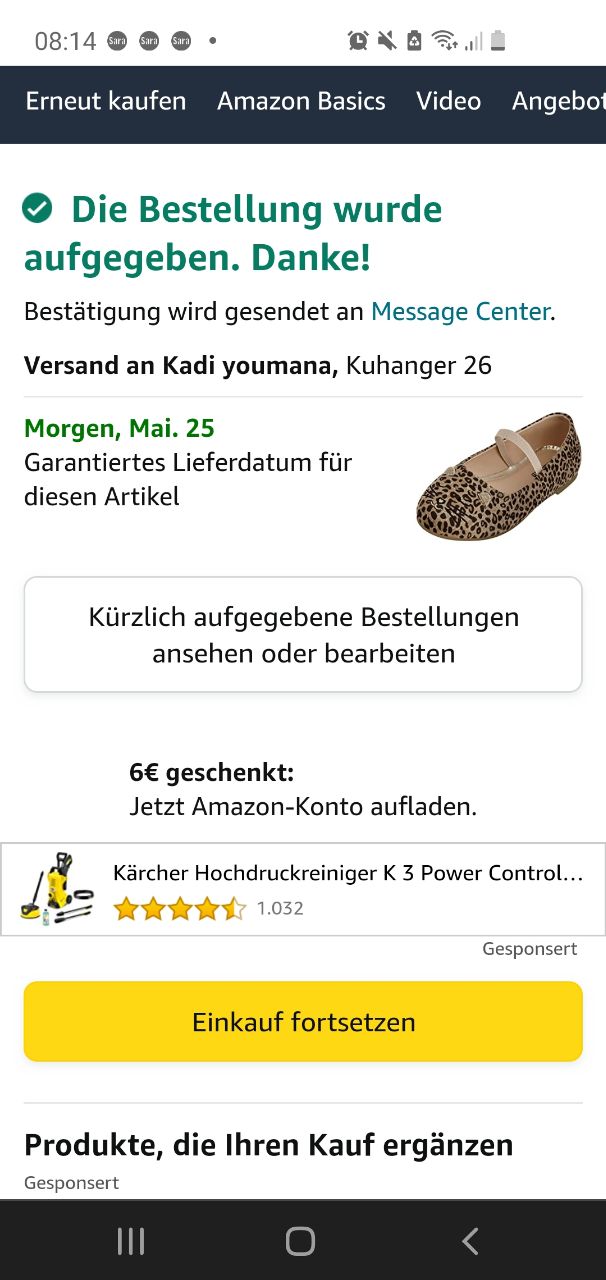The image size is (606, 1280).
Task: Open the Video tab
Action: [x=448, y=101]
